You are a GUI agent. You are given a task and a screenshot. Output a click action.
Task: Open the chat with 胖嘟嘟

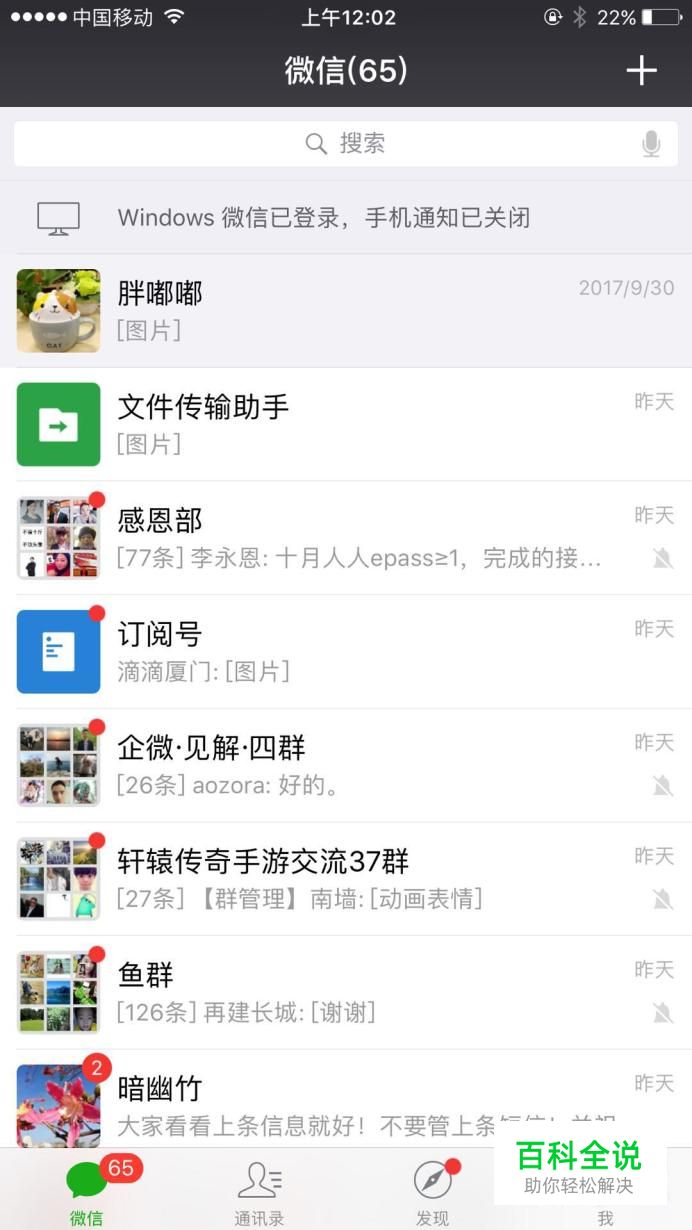coord(346,310)
